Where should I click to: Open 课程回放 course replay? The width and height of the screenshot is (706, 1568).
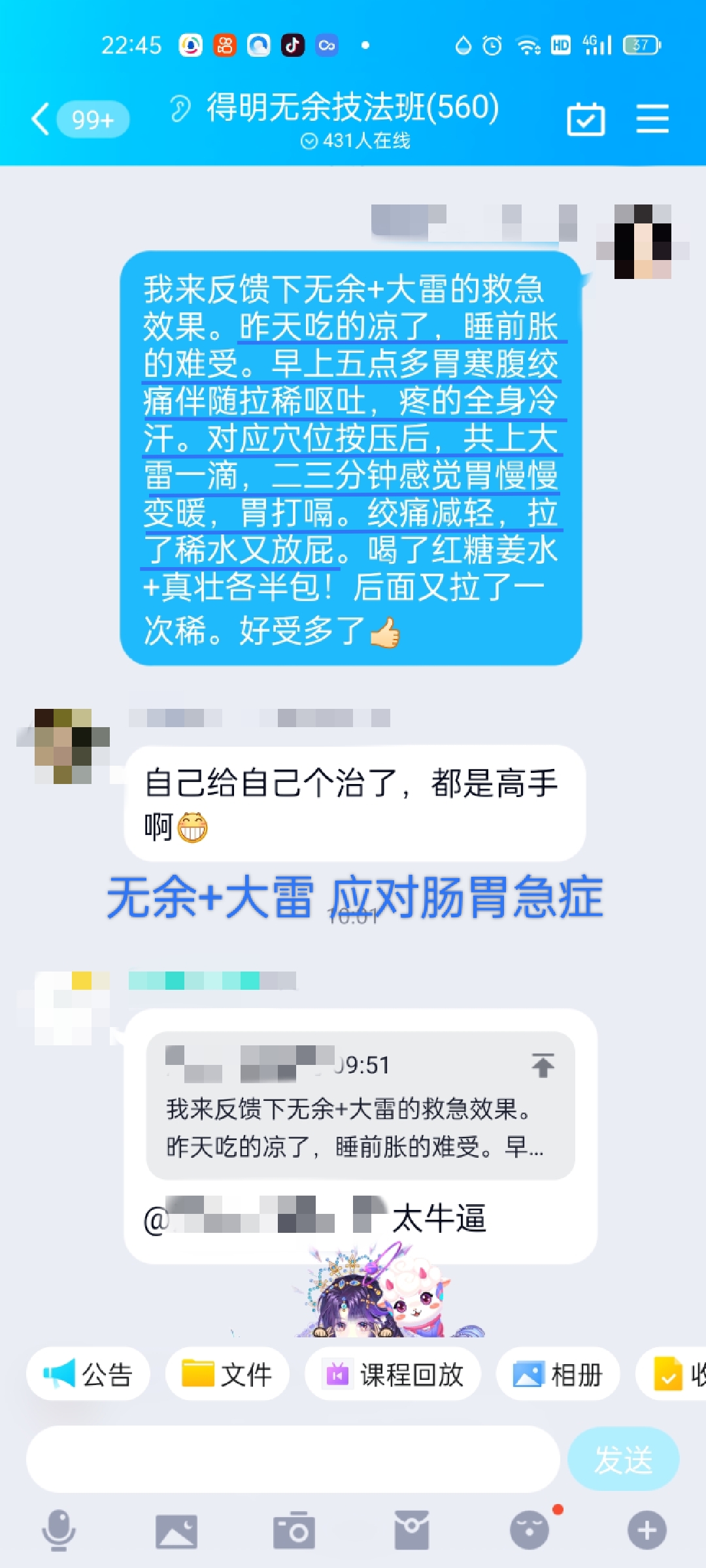point(393,1375)
